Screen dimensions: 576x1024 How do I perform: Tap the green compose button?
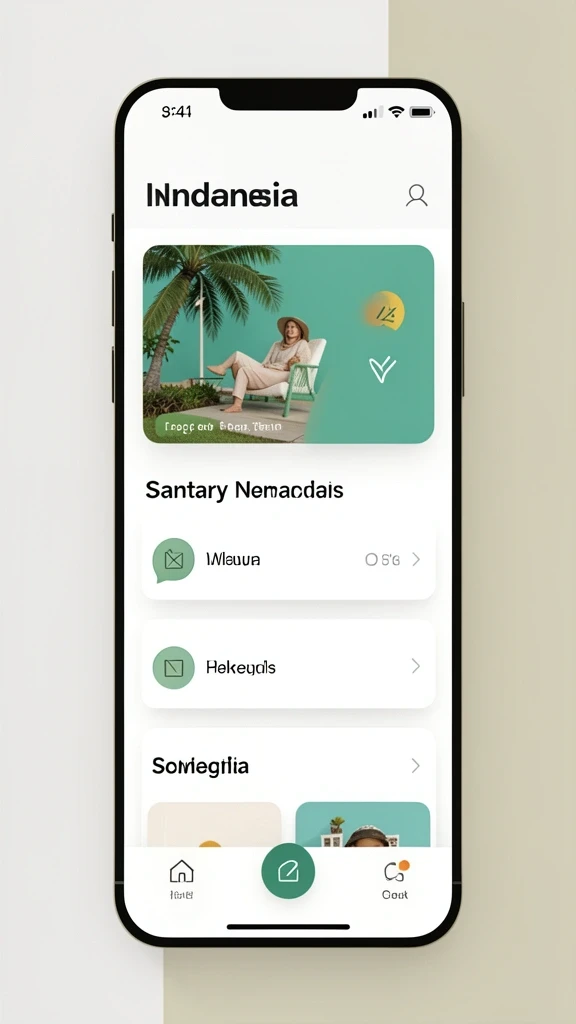pos(288,871)
